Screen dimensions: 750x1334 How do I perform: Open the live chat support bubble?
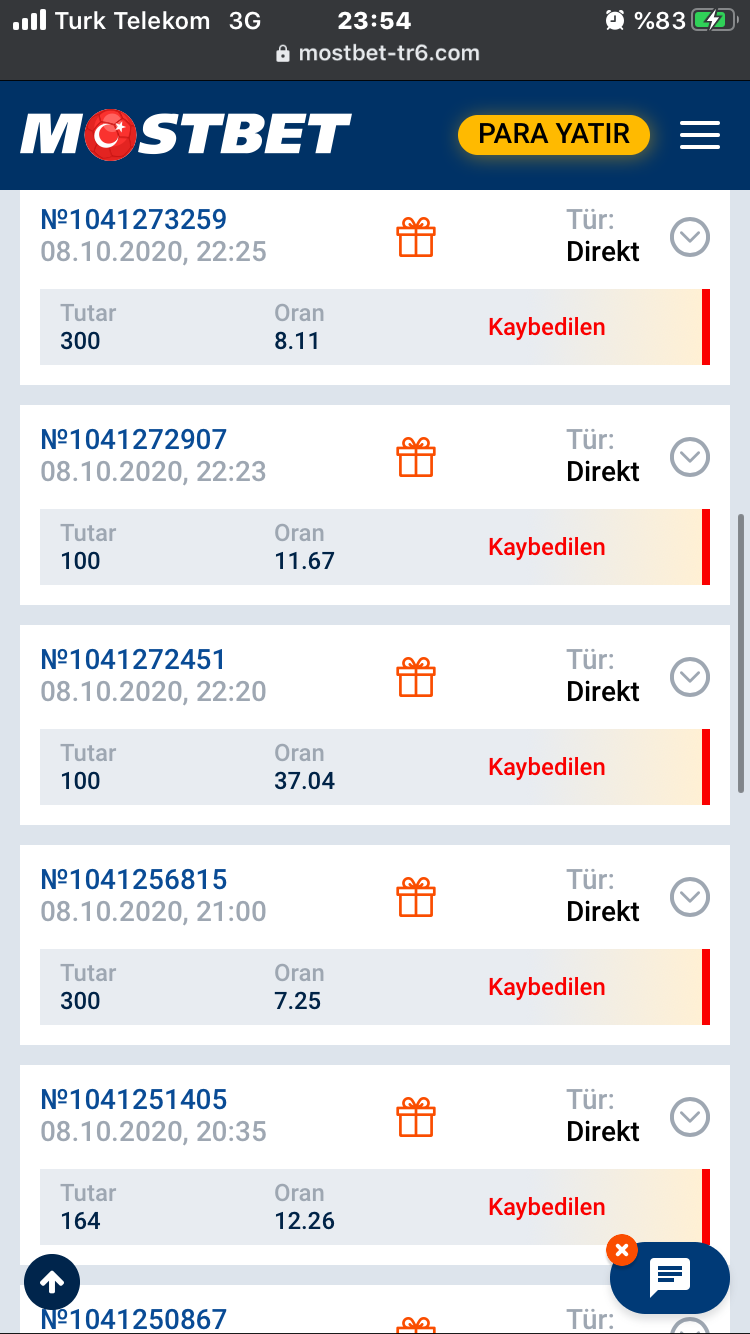pyautogui.click(x=670, y=1278)
